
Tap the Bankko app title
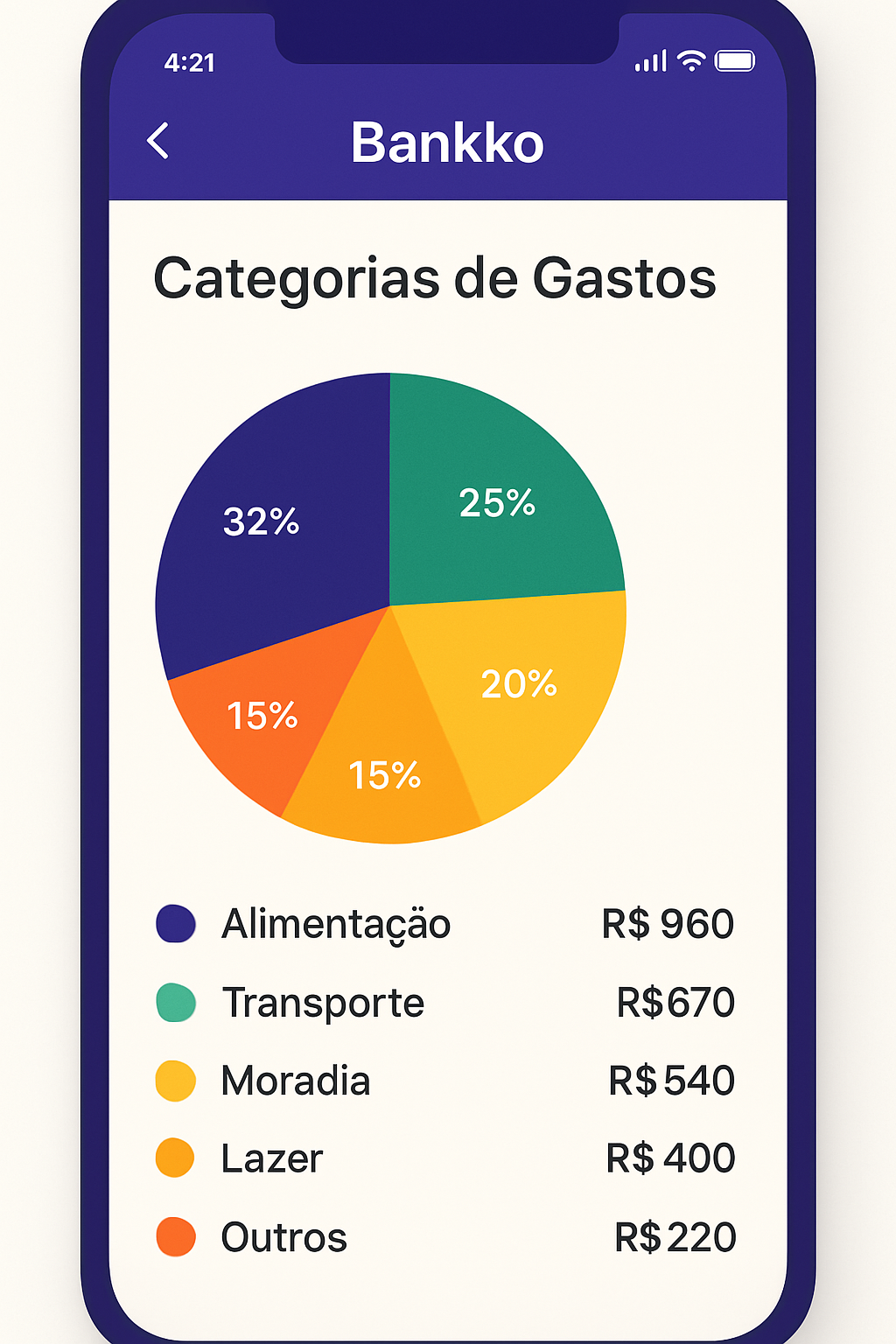click(x=448, y=143)
